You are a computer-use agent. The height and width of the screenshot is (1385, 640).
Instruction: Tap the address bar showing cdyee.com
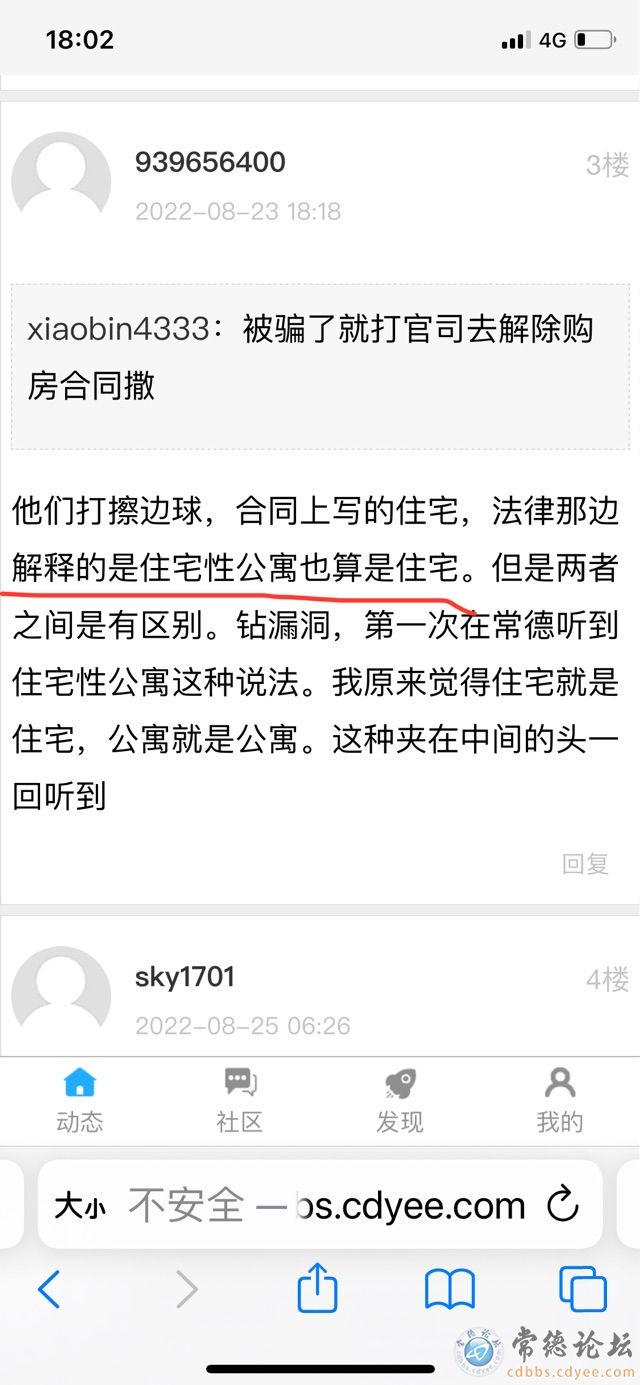(x=330, y=1205)
